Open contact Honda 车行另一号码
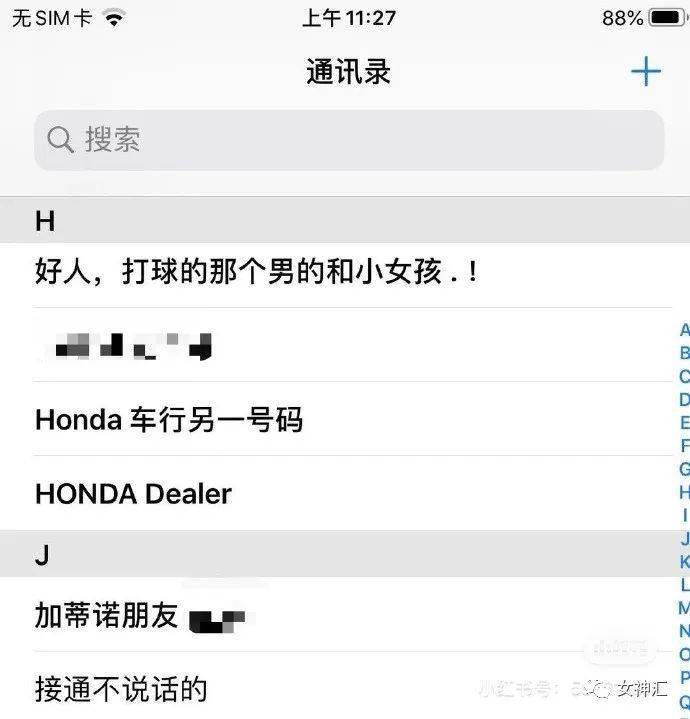Image resolution: width=690 pixels, height=719 pixels. tap(169, 419)
